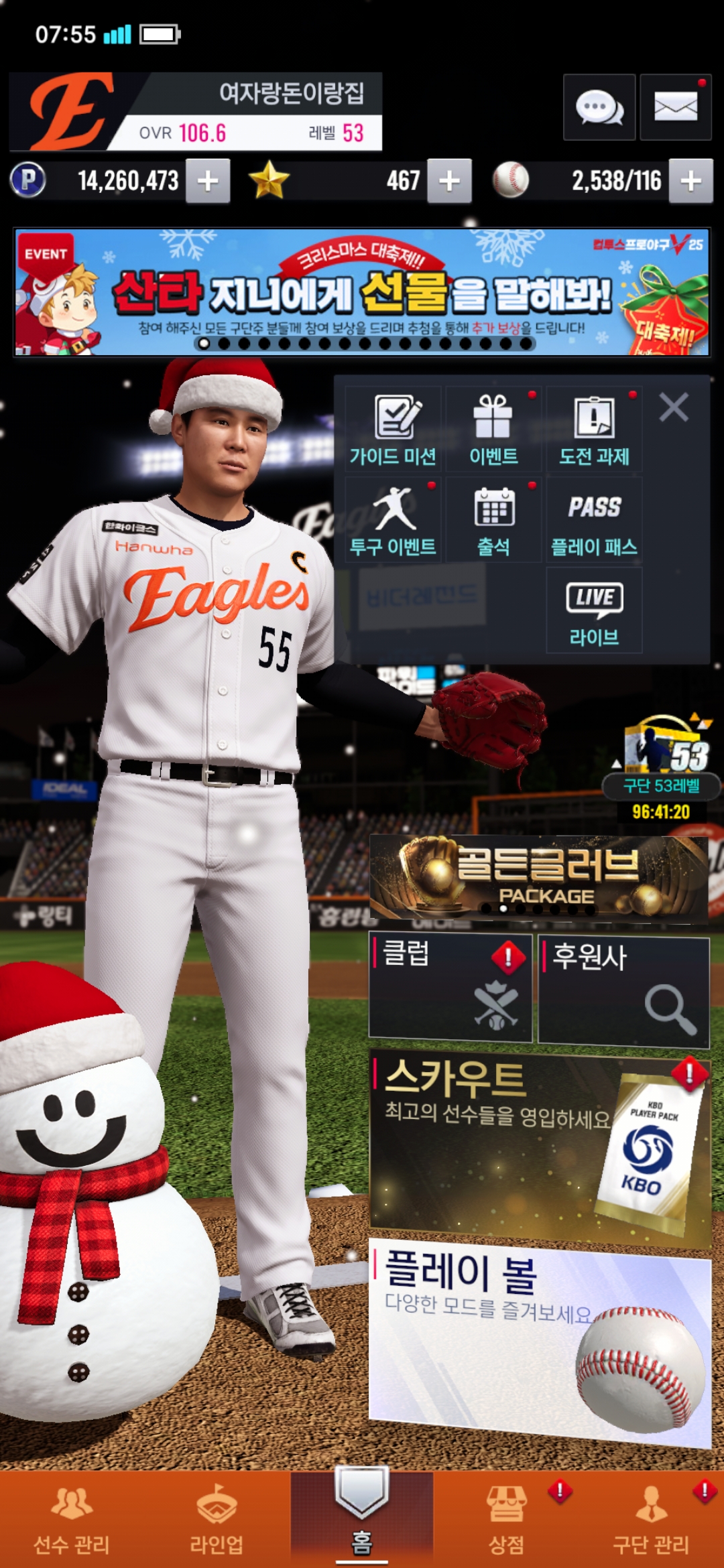
Task: Open the 골든글러브 PACKAGE banner
Action: pos(538,878)
